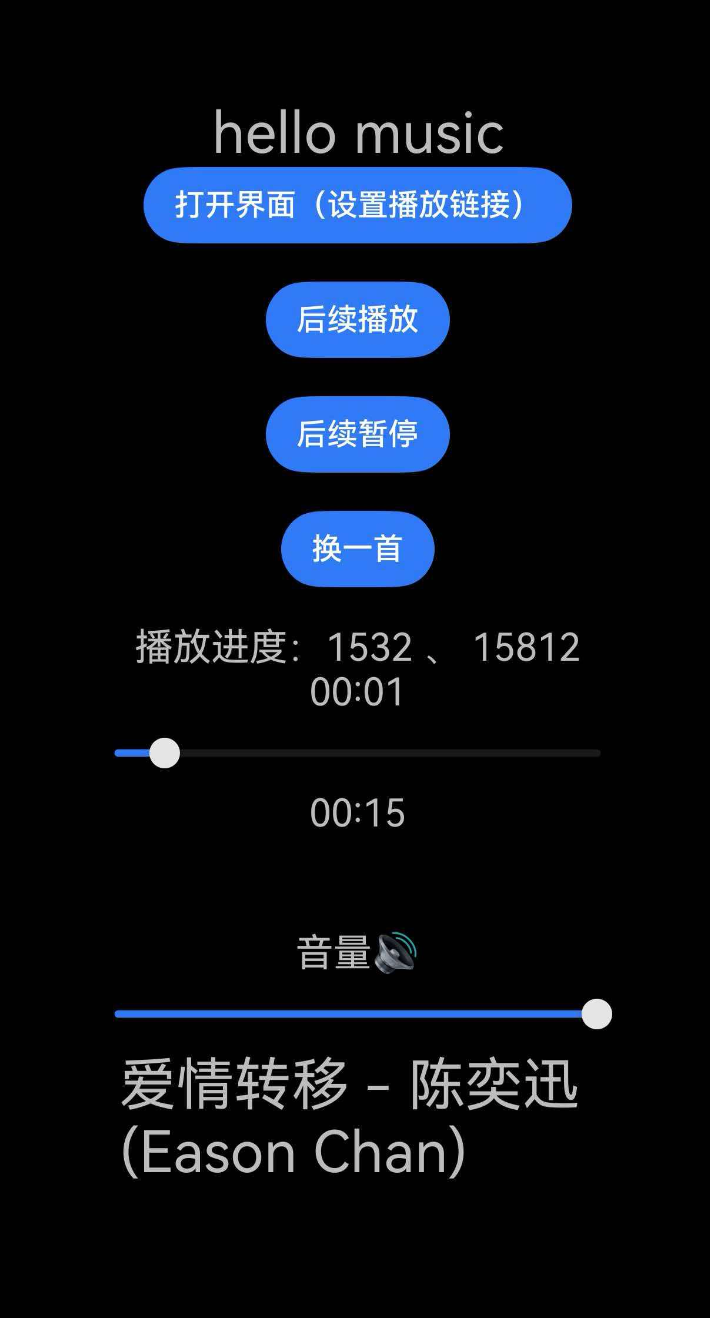Tap the 打开界面（设置播放链接） button
This screenshot has height=1318, width=710.
point(357,205)
